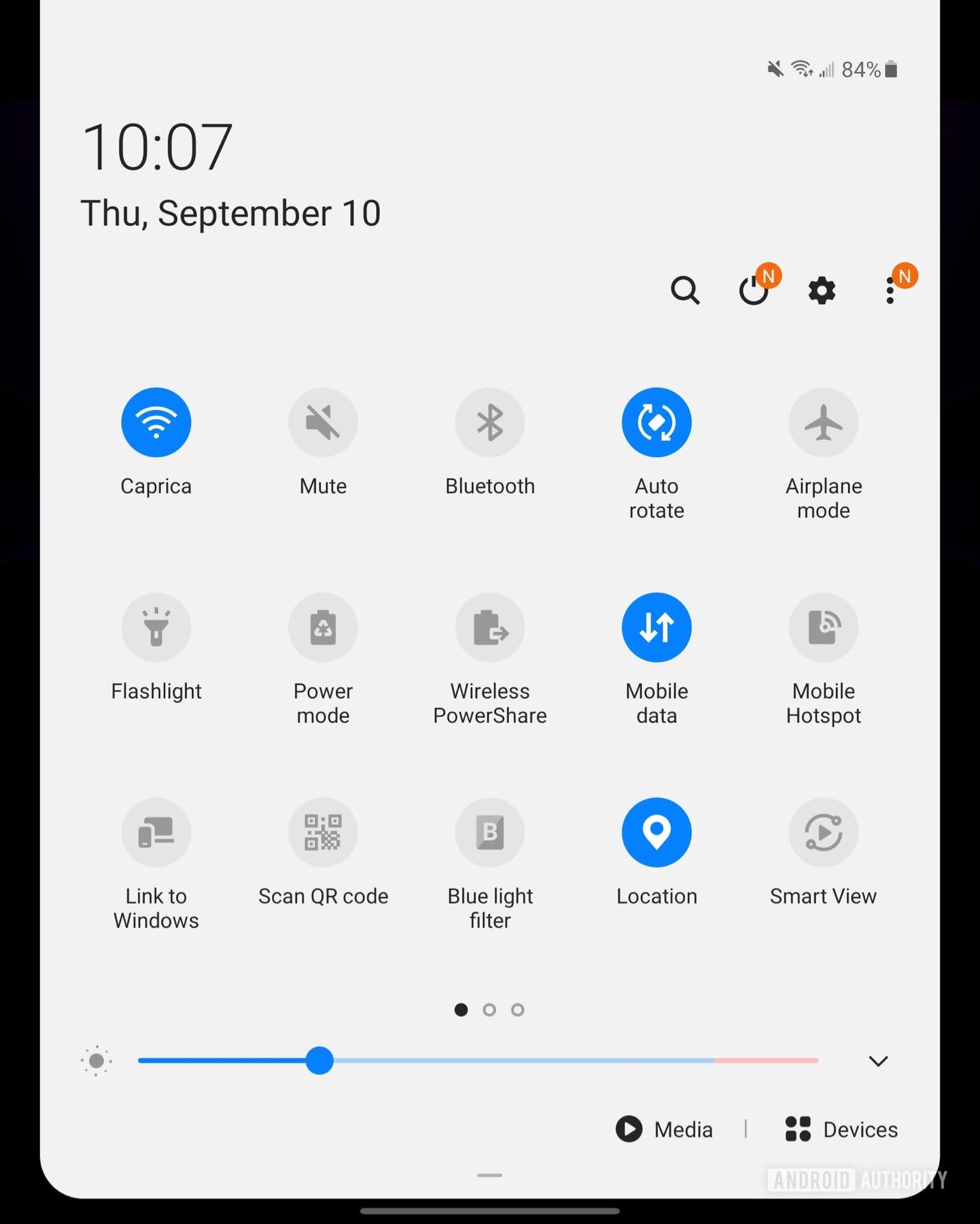The height and width of the screenshot is (1224, 980).
Task: Open the power menu icon
Action: coord(754,291)
